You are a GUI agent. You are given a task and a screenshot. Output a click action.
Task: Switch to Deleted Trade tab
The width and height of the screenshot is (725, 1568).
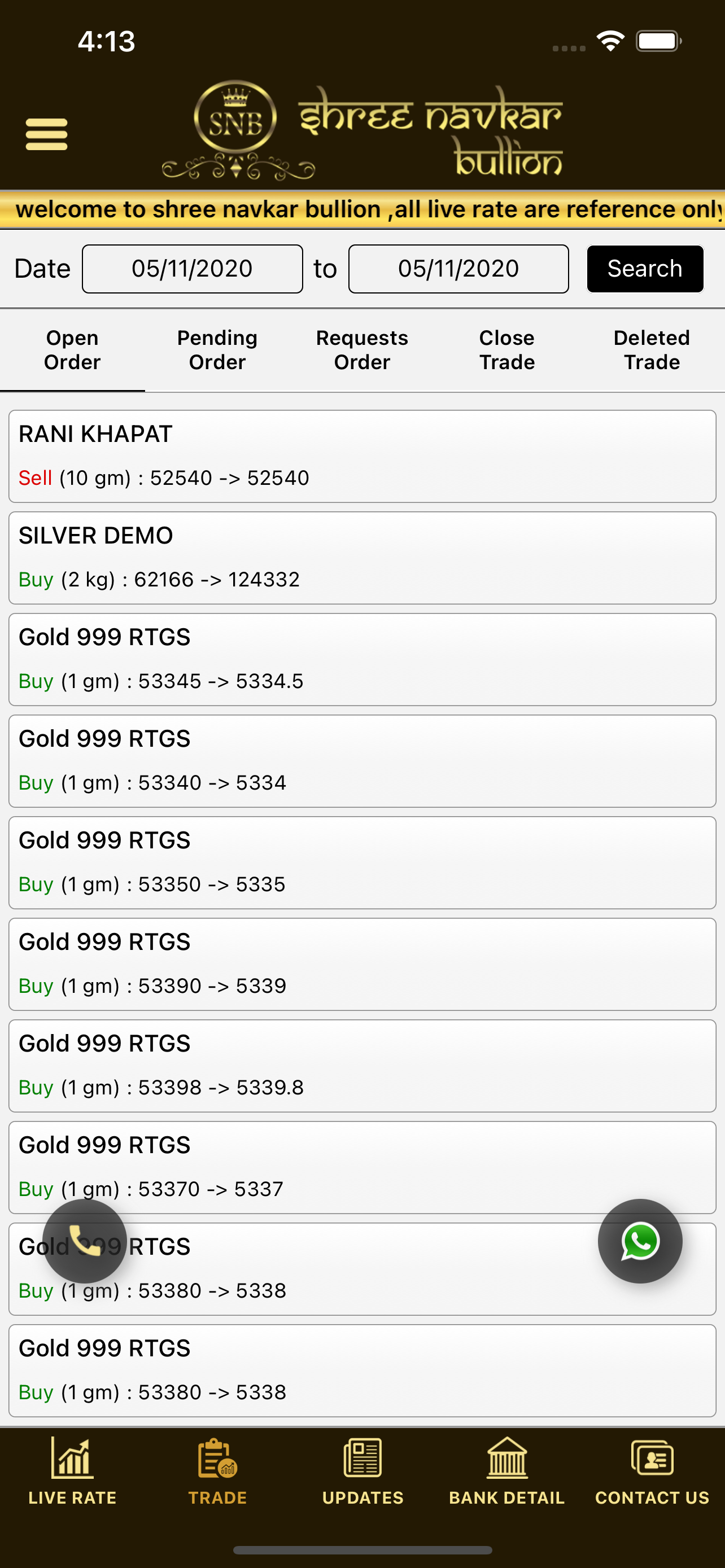[652, 350]
